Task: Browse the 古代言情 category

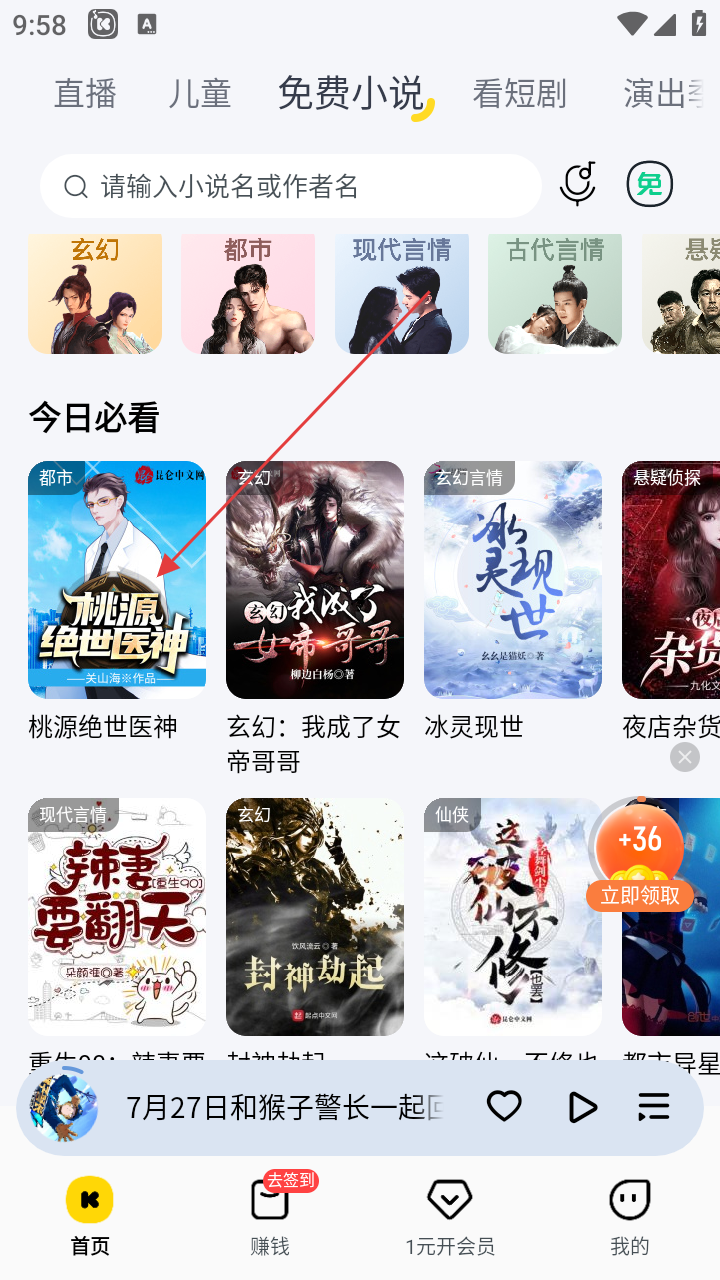Action: (554, 293)
